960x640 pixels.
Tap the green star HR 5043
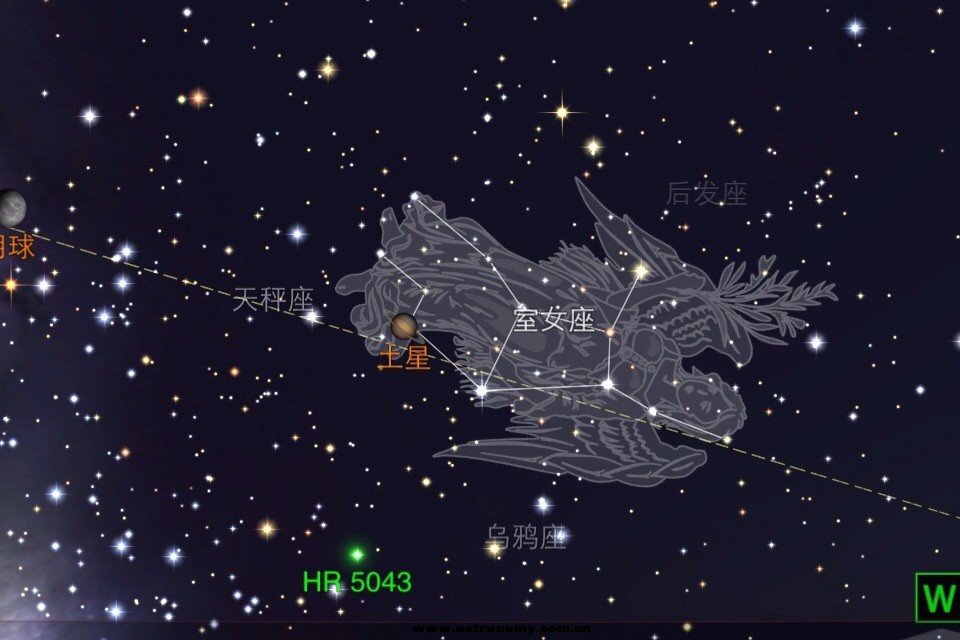pos(355,553)
